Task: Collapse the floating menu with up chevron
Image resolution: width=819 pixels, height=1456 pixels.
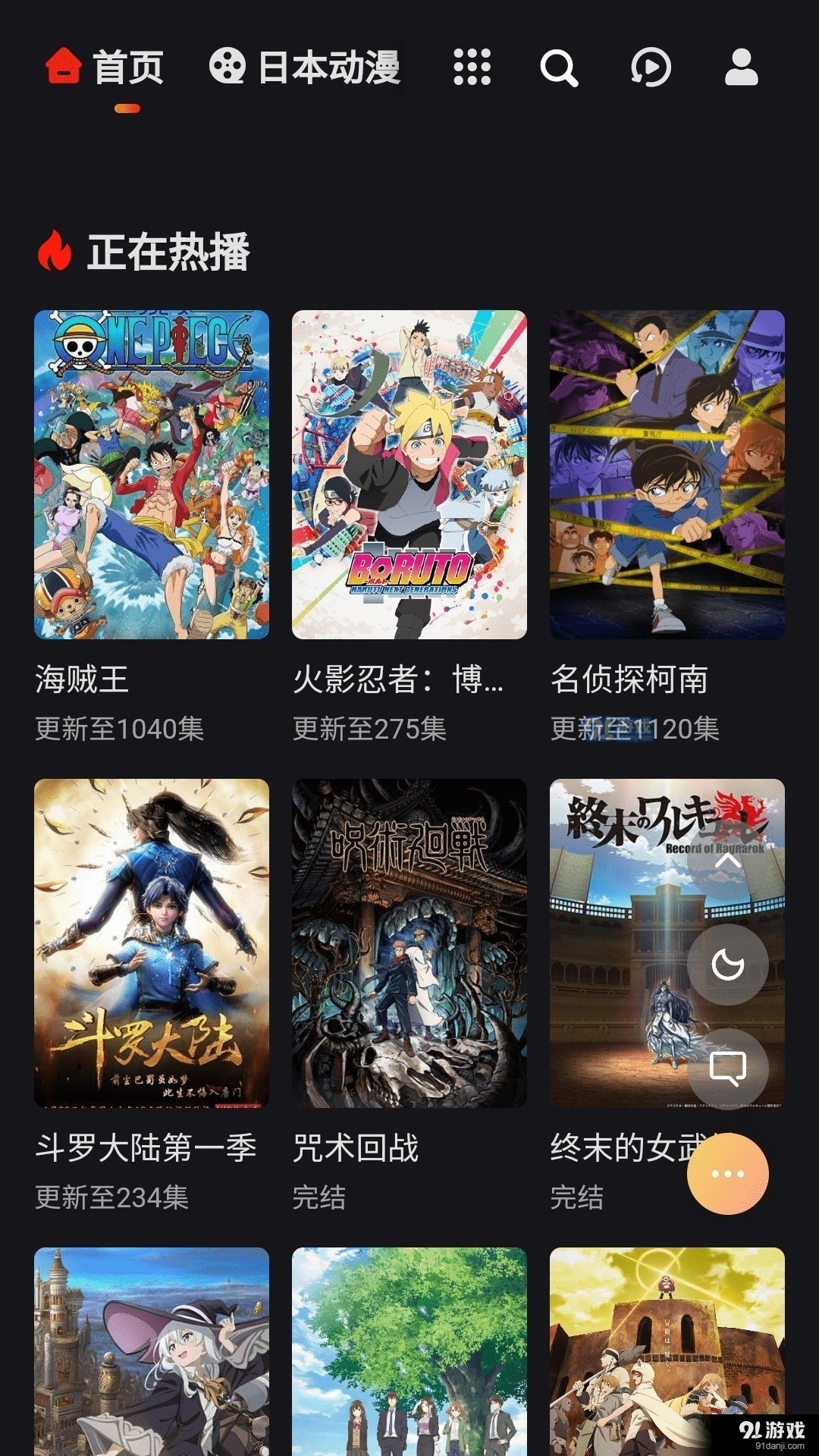Action: click(727, 858)
